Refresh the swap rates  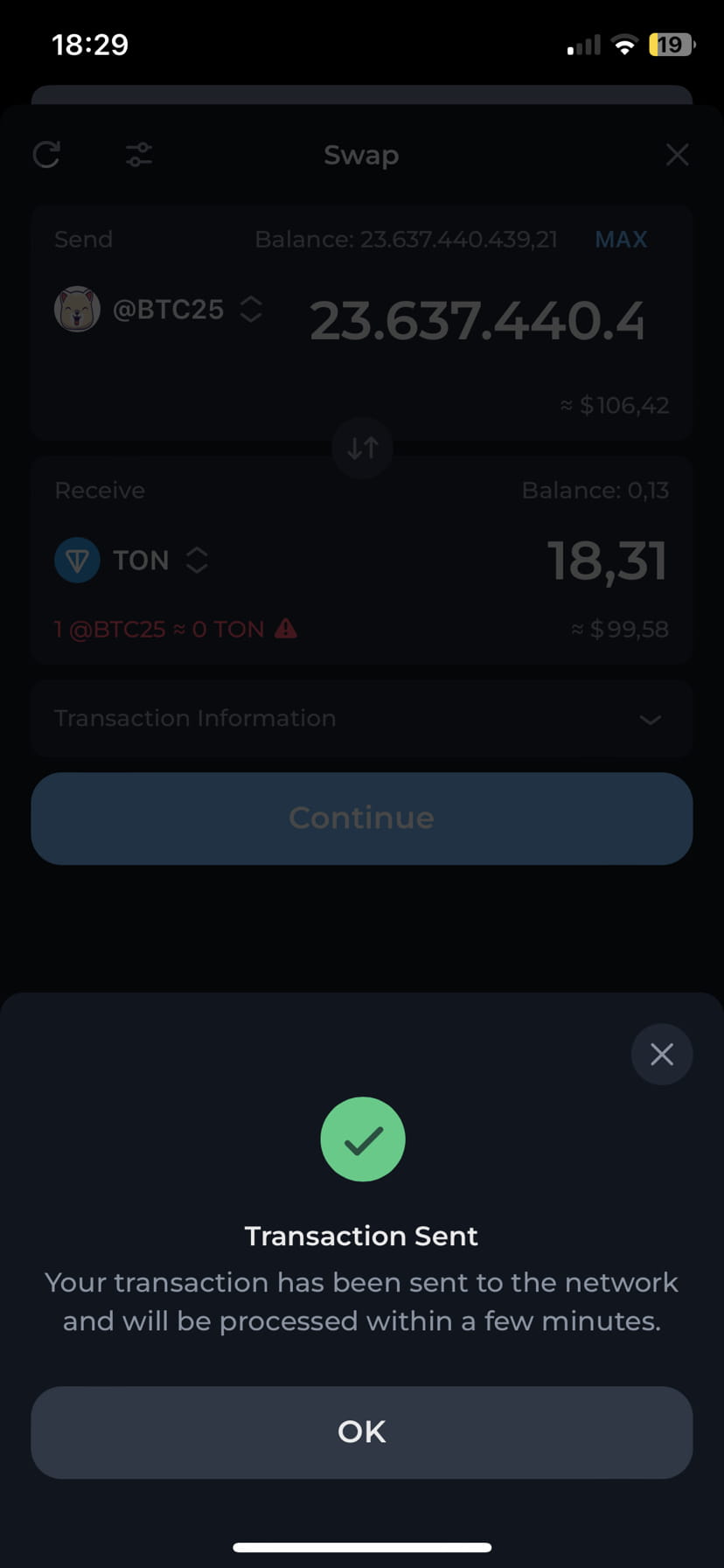(x=46, y=155)
